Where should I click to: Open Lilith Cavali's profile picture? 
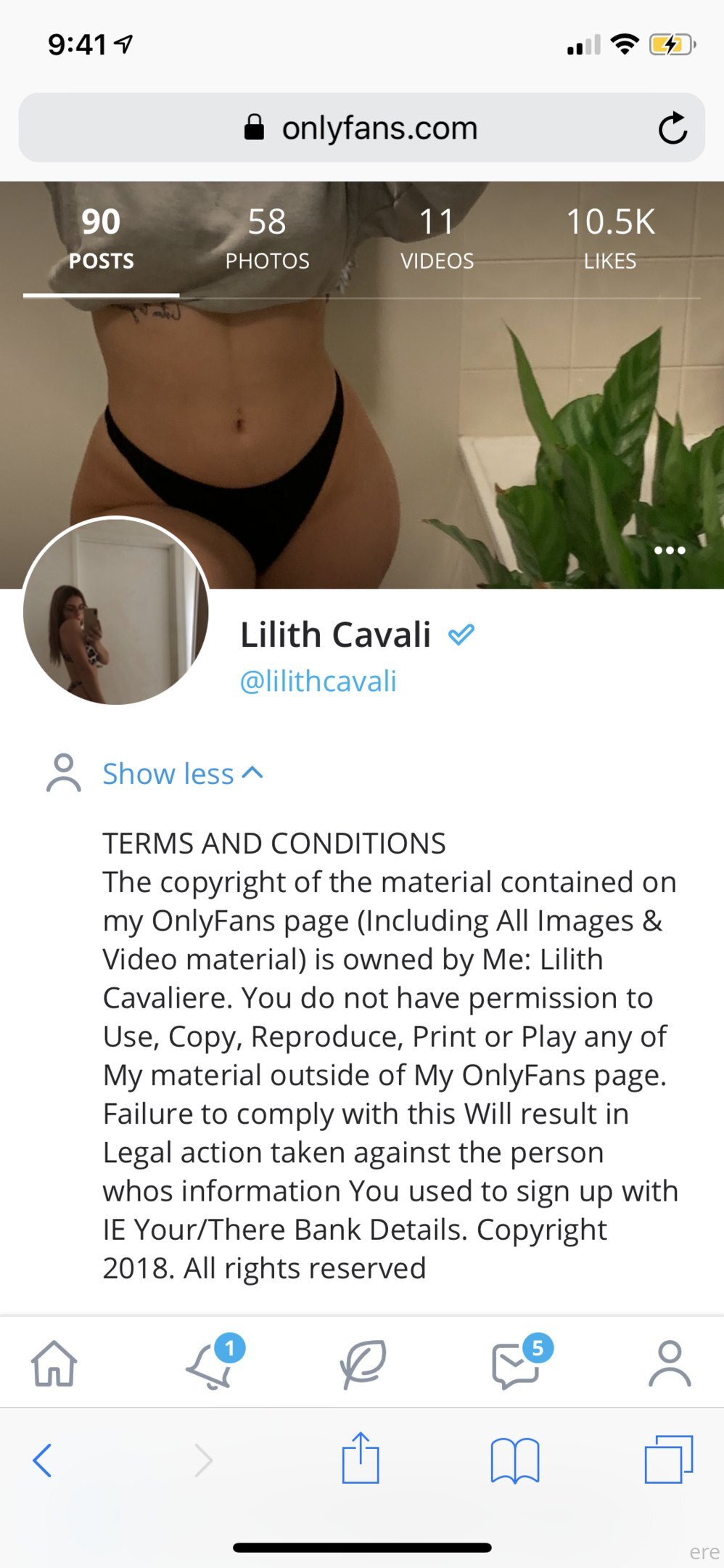coord(116,611)
